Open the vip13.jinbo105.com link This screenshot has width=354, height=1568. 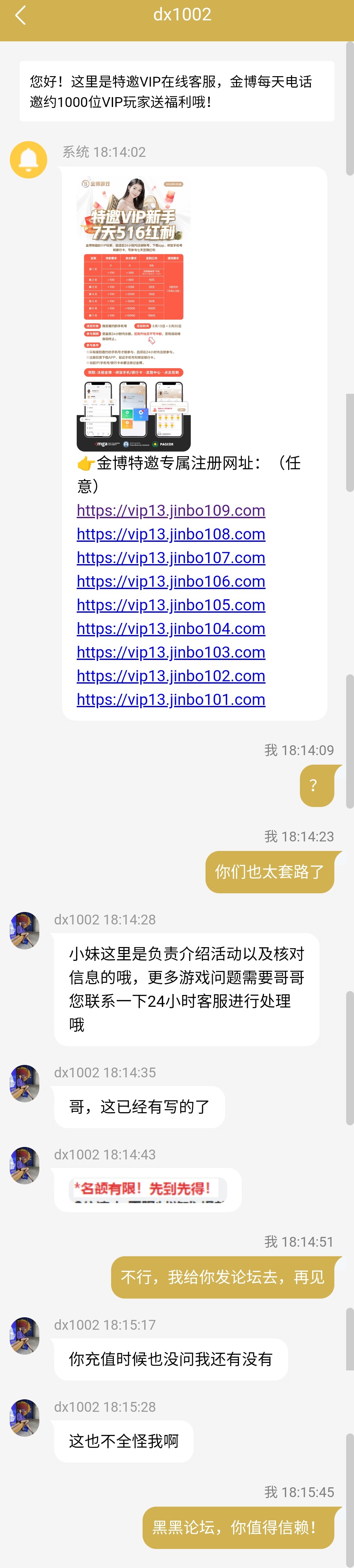tap(170, 605)
